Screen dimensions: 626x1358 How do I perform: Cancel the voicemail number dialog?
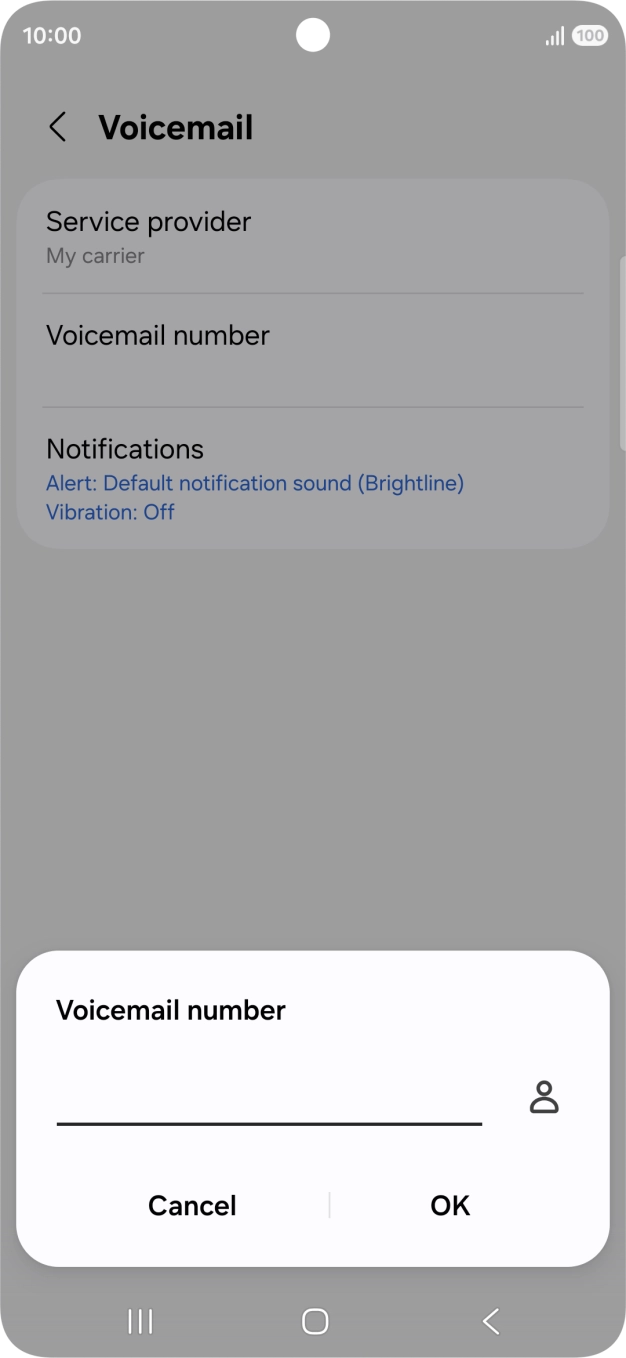pos(192,1205)
